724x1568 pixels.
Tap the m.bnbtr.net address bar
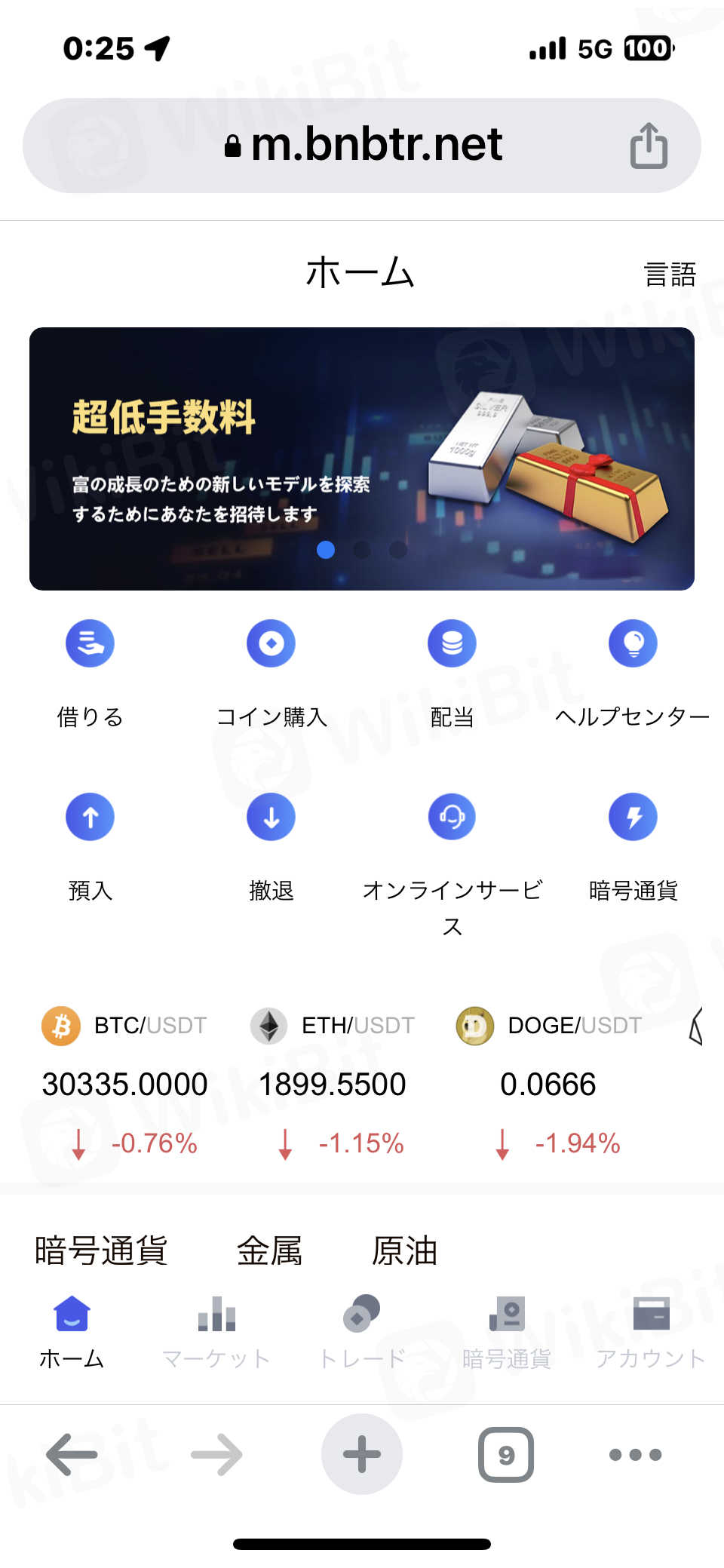[x=362, y=145]
